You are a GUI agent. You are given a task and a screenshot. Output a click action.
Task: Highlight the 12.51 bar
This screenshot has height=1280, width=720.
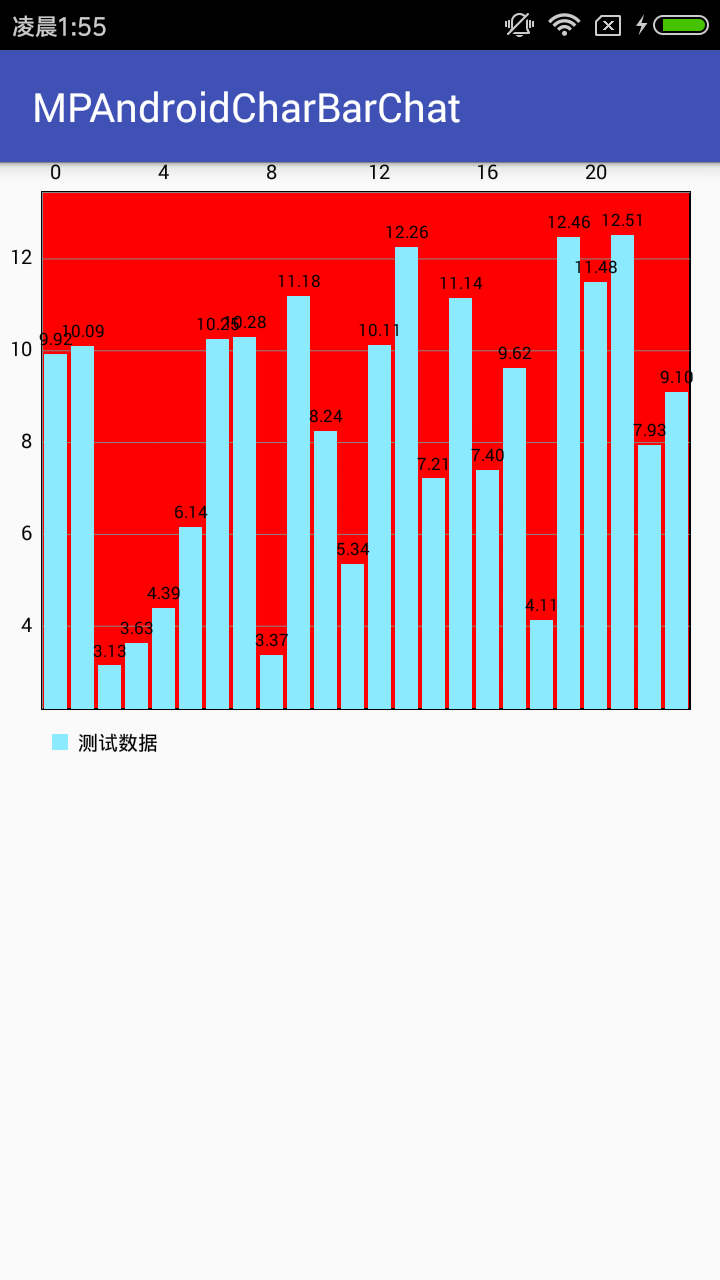pos(622,472)
